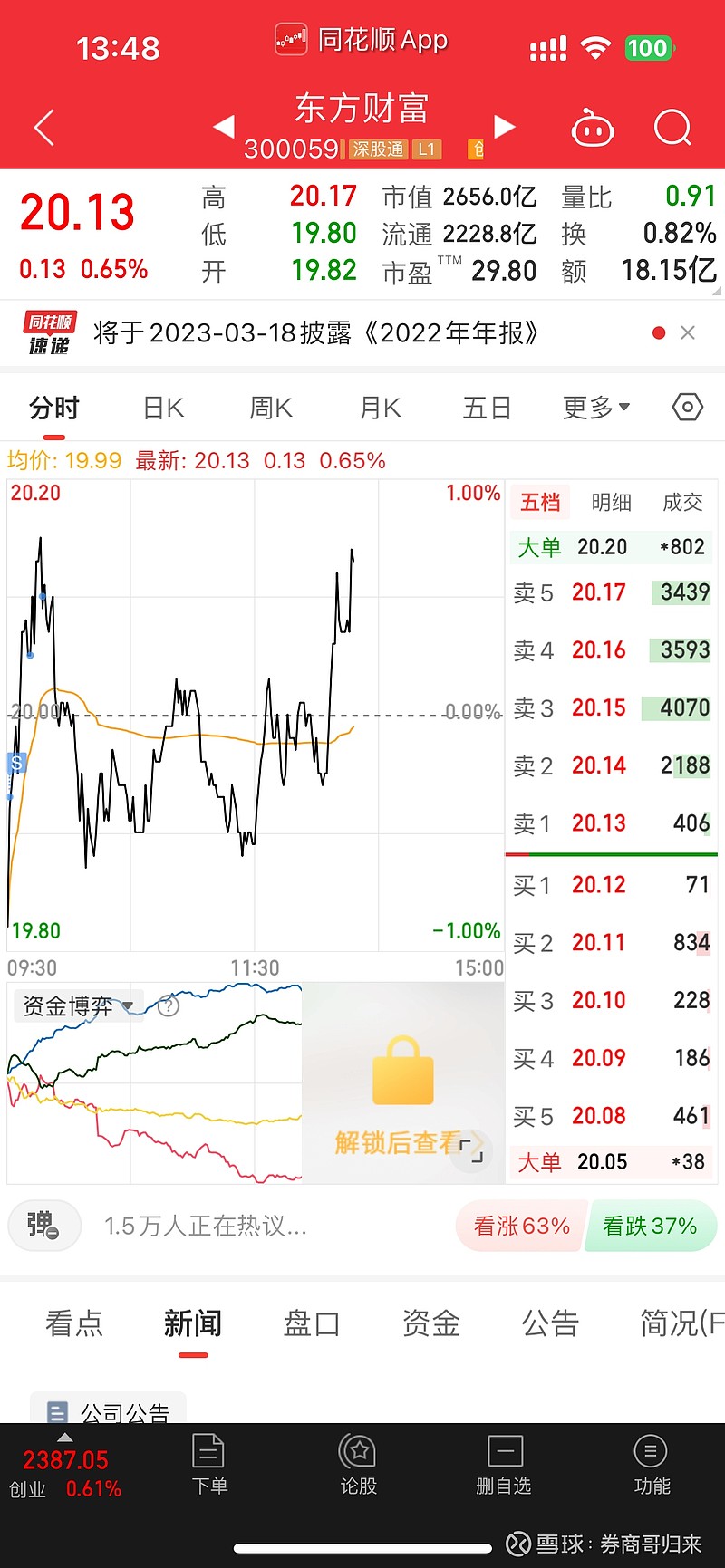Switch order book to 明细
Screen dimensions: 725x1568
coord(612,503)
